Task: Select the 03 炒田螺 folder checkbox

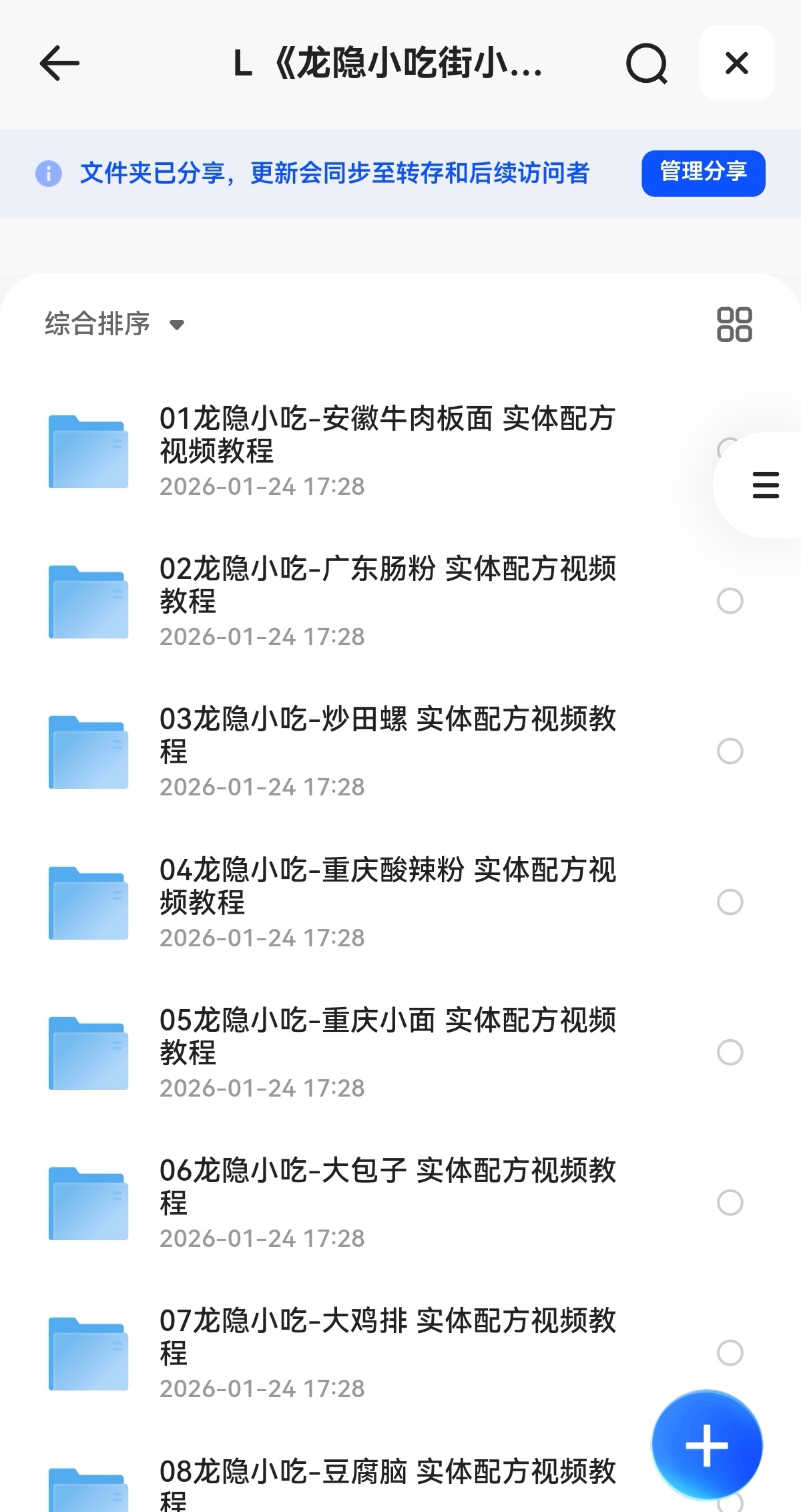Action: pos(730,751)
